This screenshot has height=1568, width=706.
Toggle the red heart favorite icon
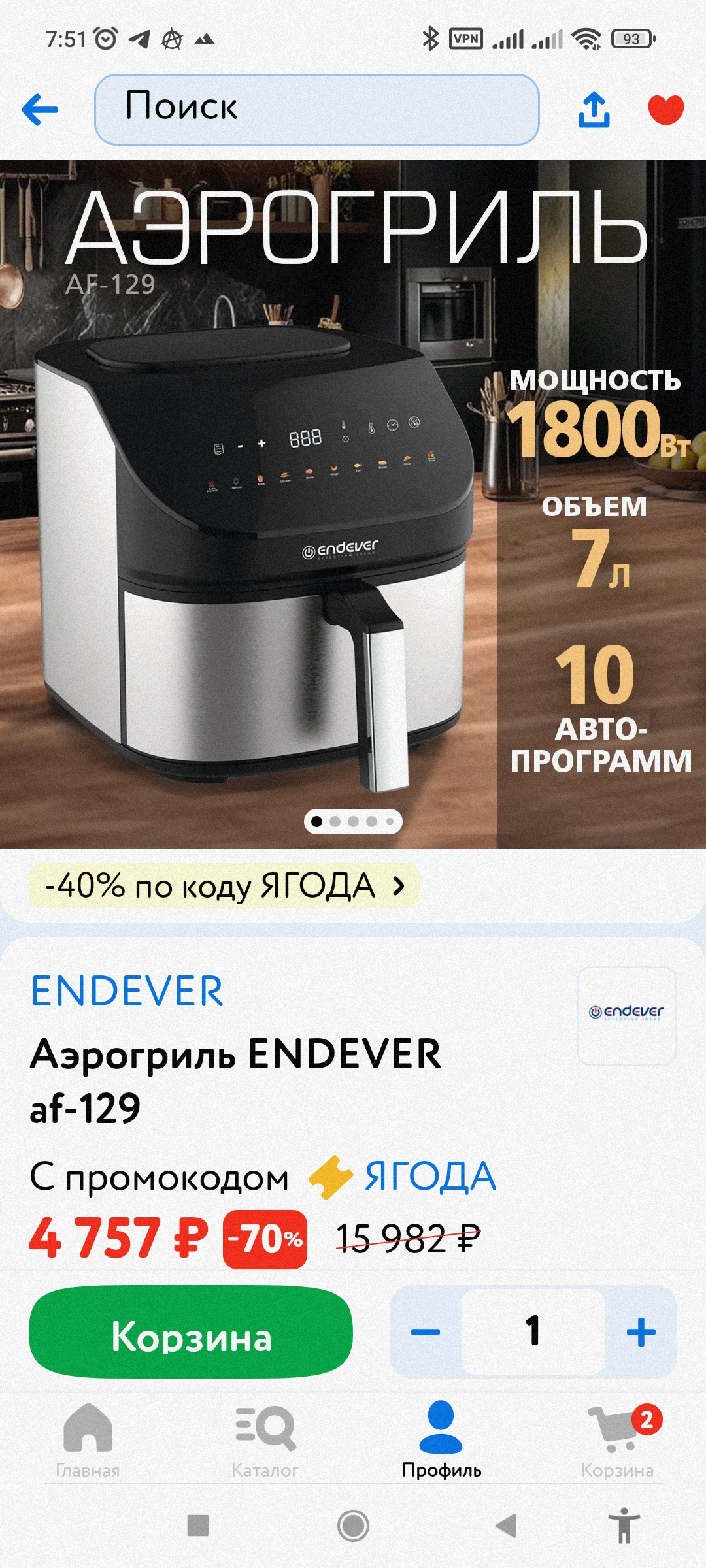pos(665,109)
